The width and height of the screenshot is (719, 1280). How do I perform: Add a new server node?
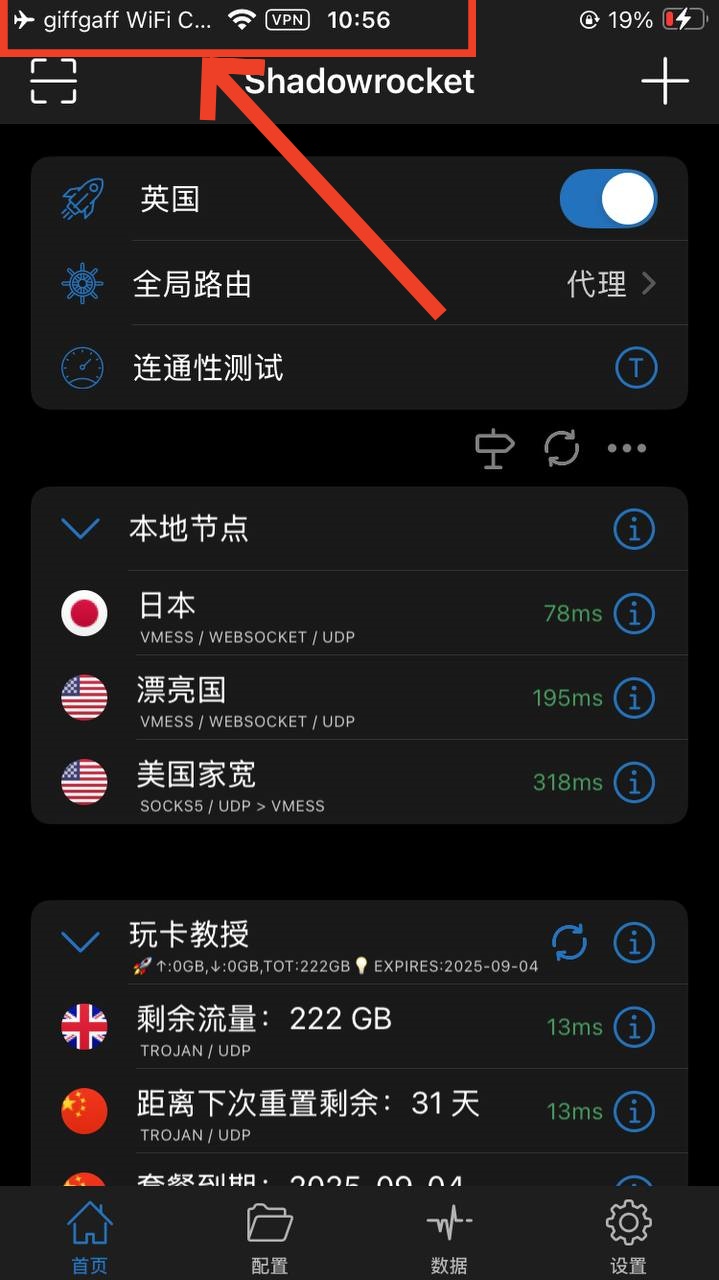(665, 80)
